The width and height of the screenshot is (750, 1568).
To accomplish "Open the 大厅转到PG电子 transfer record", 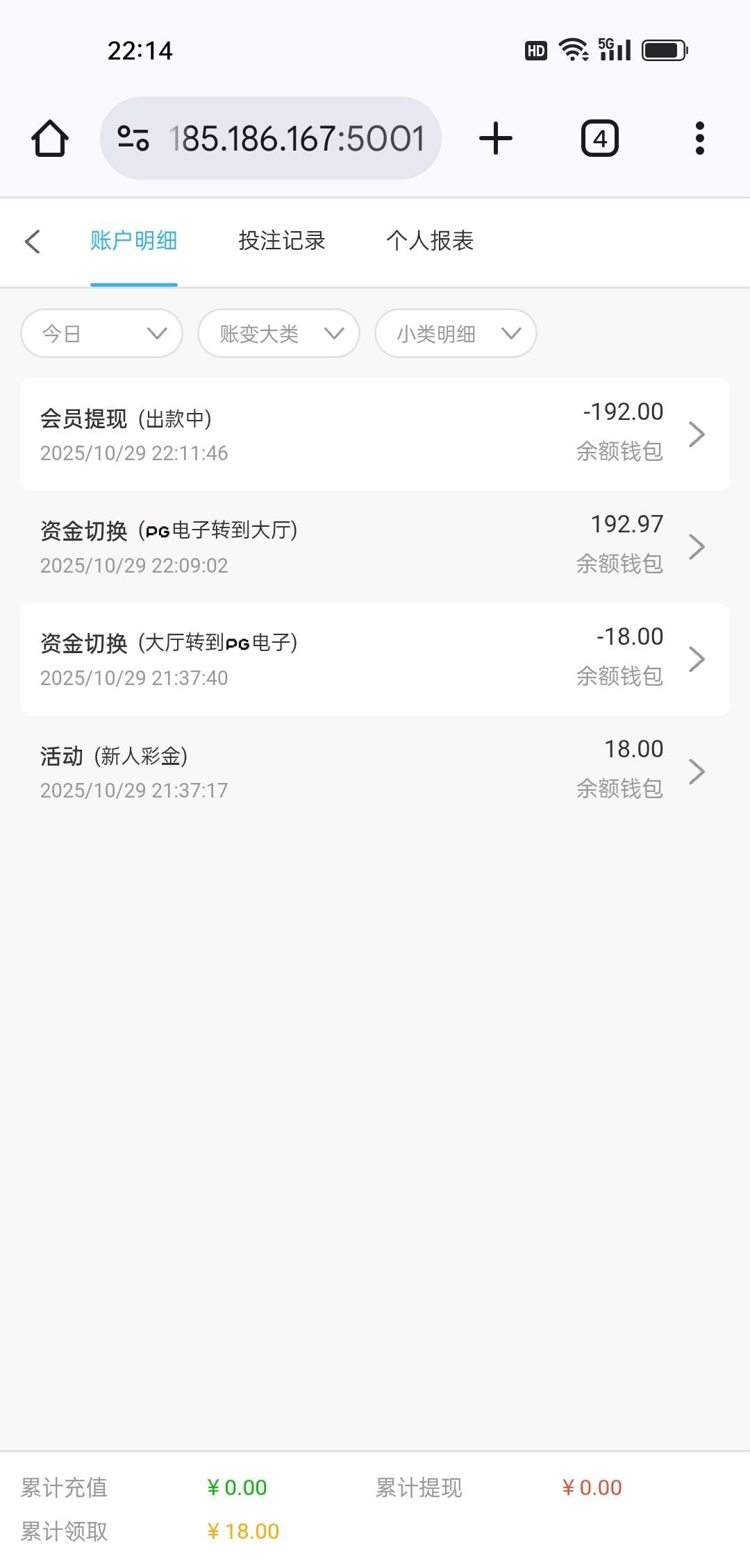I will pos(375,659).
